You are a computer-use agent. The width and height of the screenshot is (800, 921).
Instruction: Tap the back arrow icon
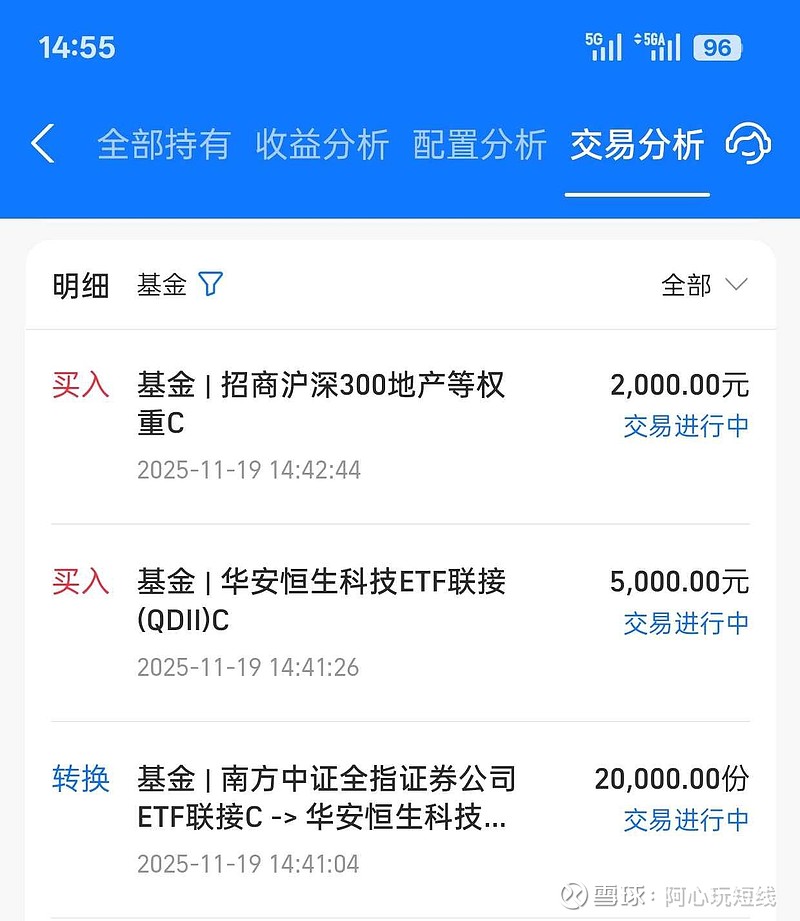point(44,144)
